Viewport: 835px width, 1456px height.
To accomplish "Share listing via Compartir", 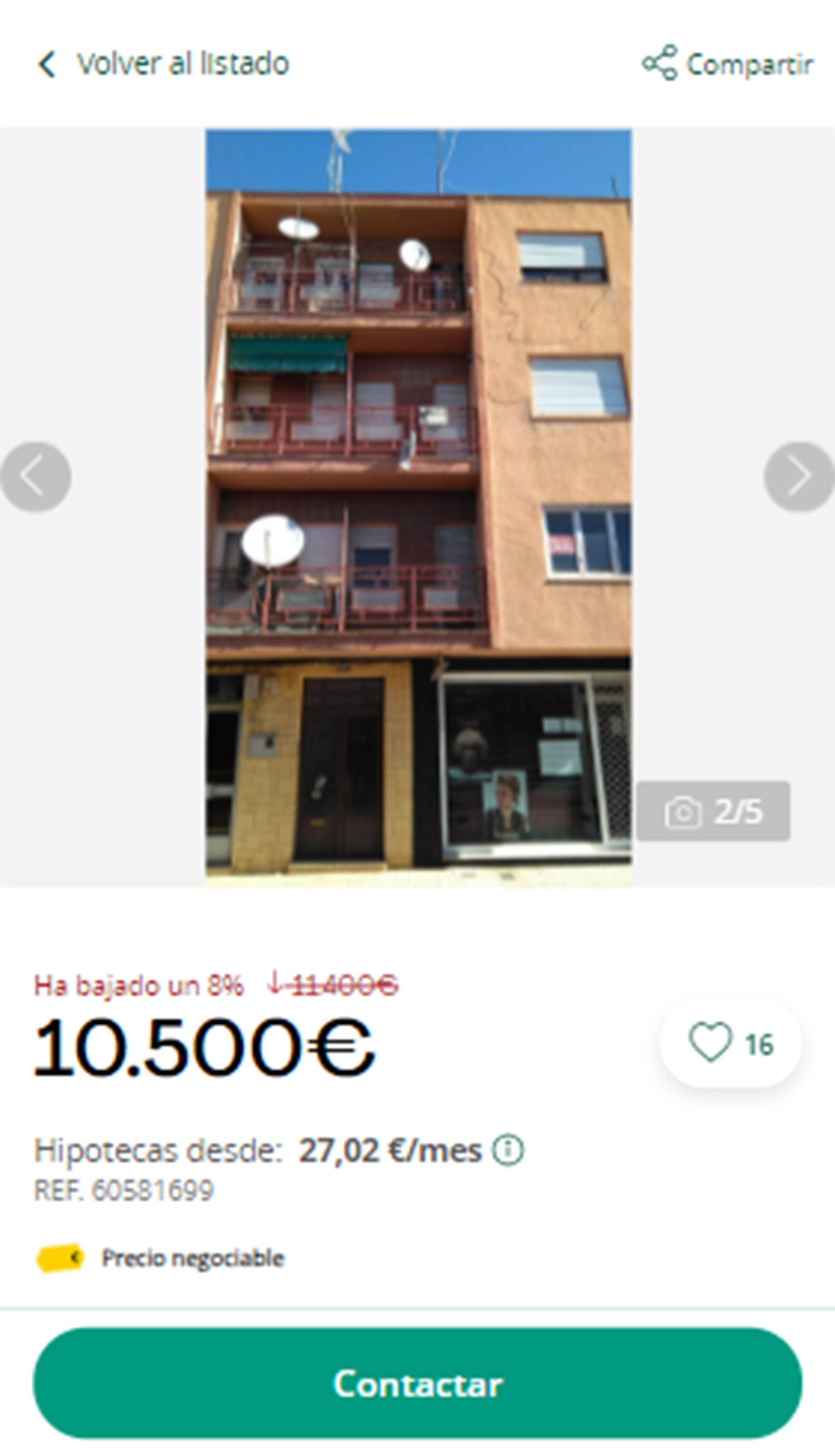I will pos(727,64).
